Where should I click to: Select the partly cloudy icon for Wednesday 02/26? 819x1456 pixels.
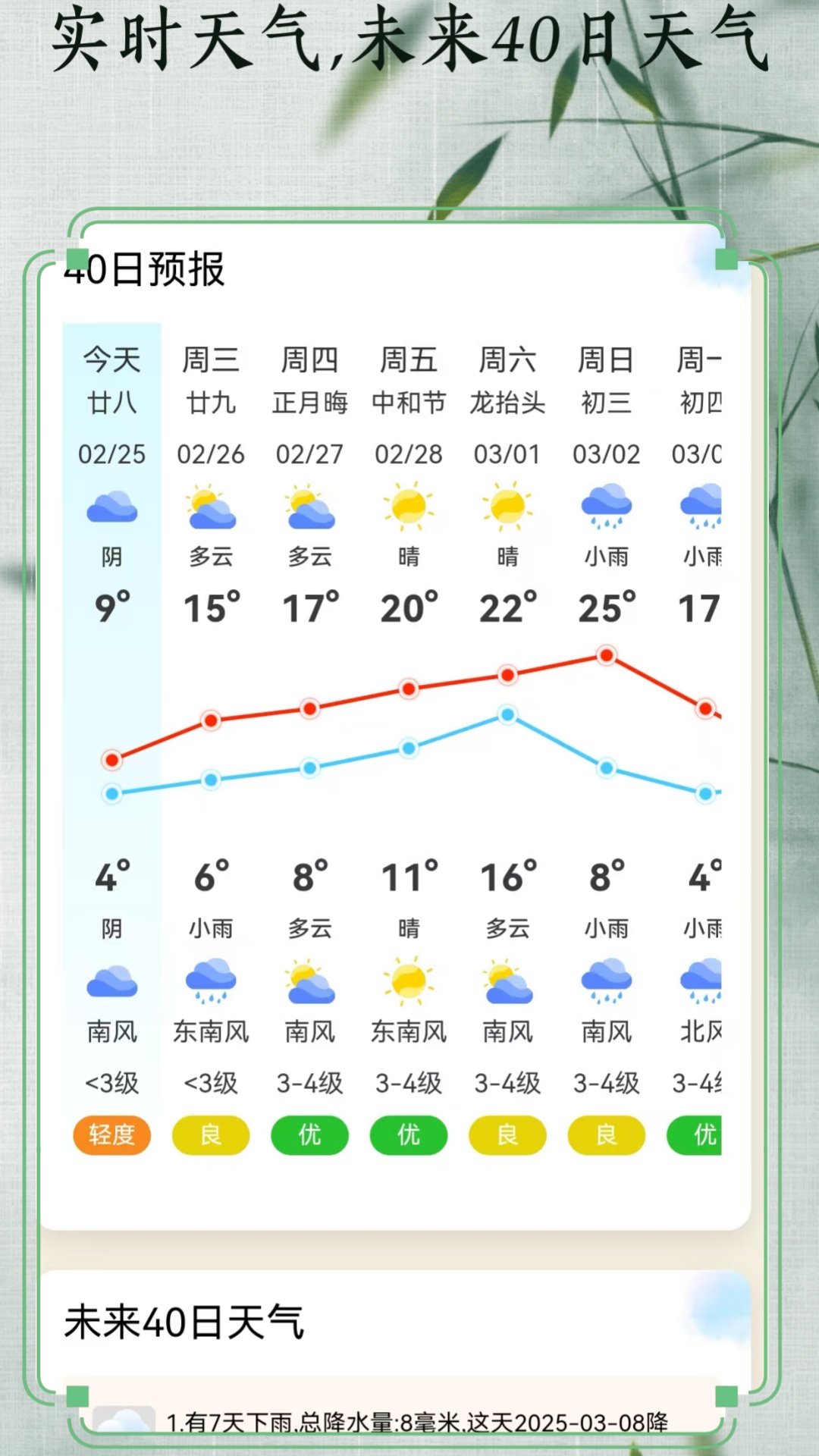(x=210, y=505)
